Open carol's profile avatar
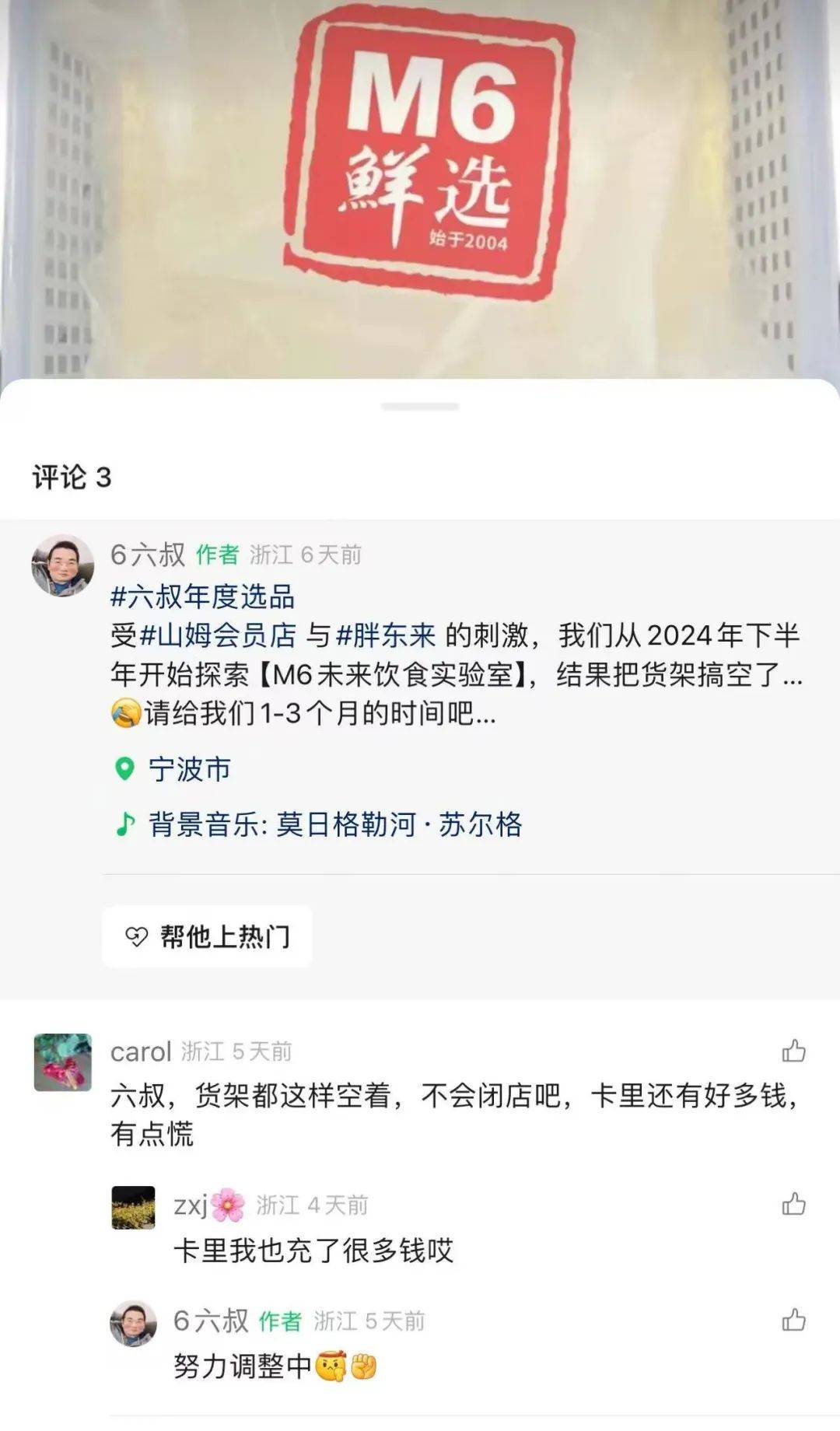The image size is (840, 1431). point(63,1062)
